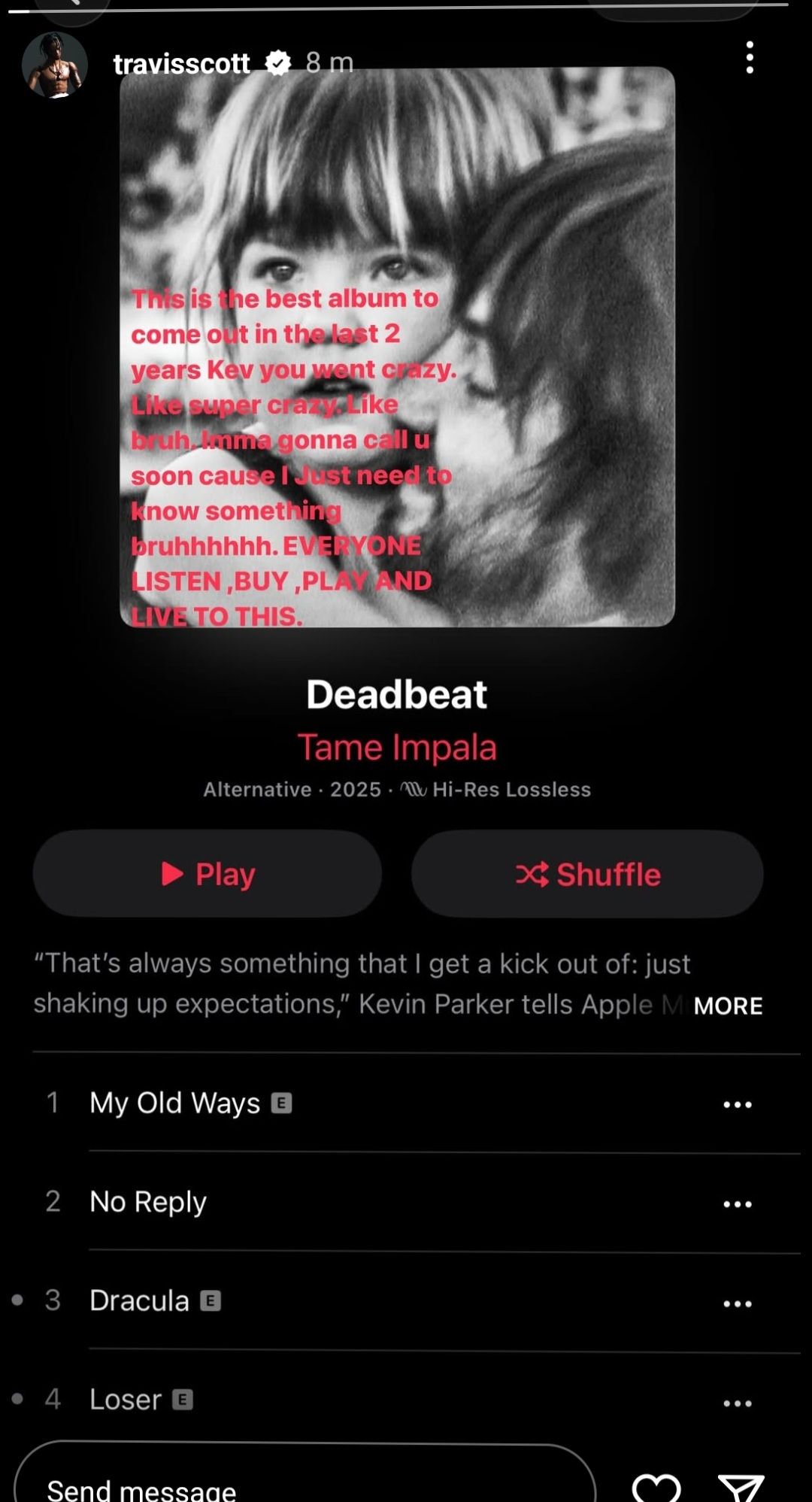Open the story overflow menu
Screen dimensions: 812x1502
coord(749,58)
